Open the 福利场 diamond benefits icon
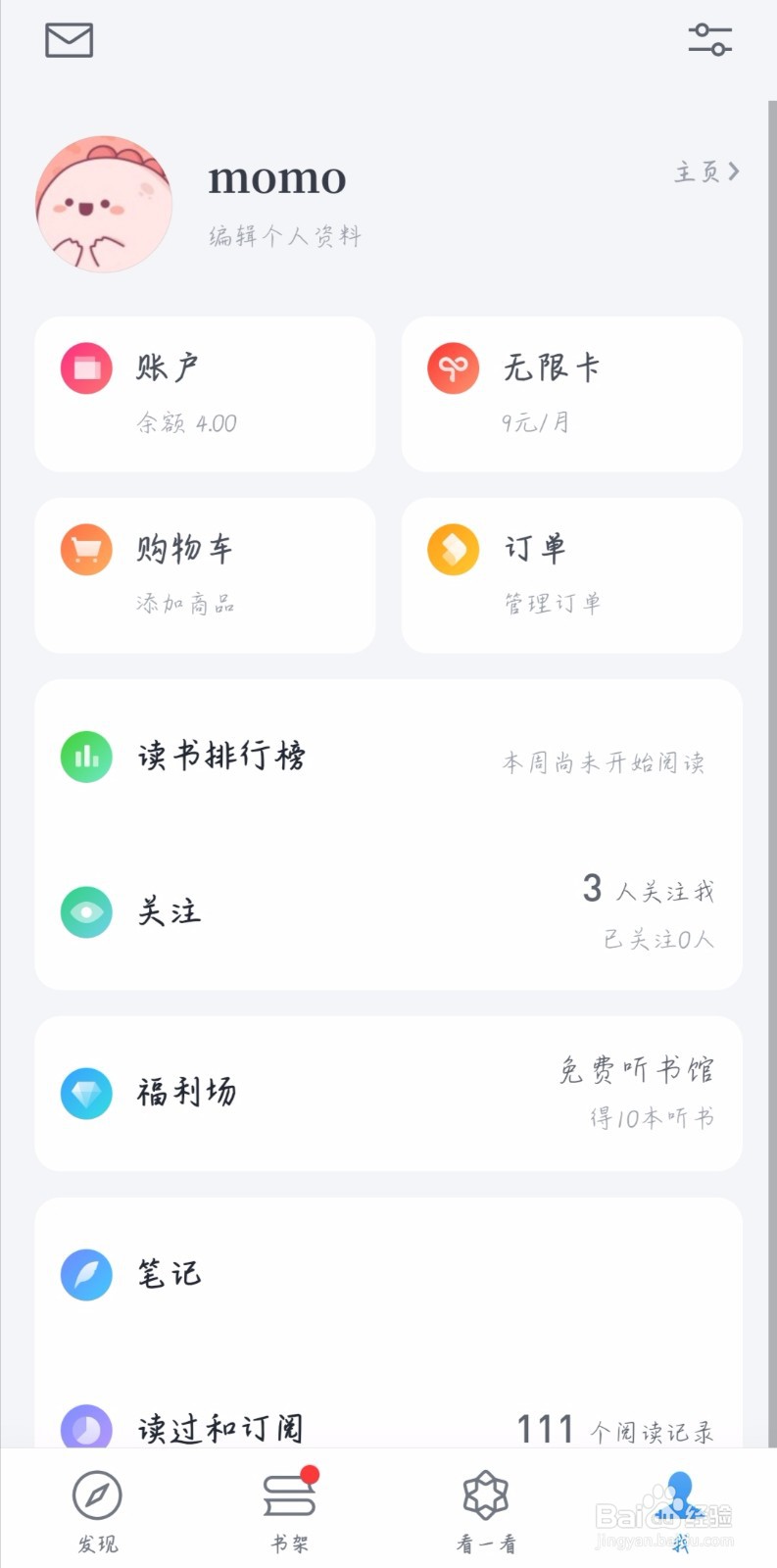 click(86, 1093)
